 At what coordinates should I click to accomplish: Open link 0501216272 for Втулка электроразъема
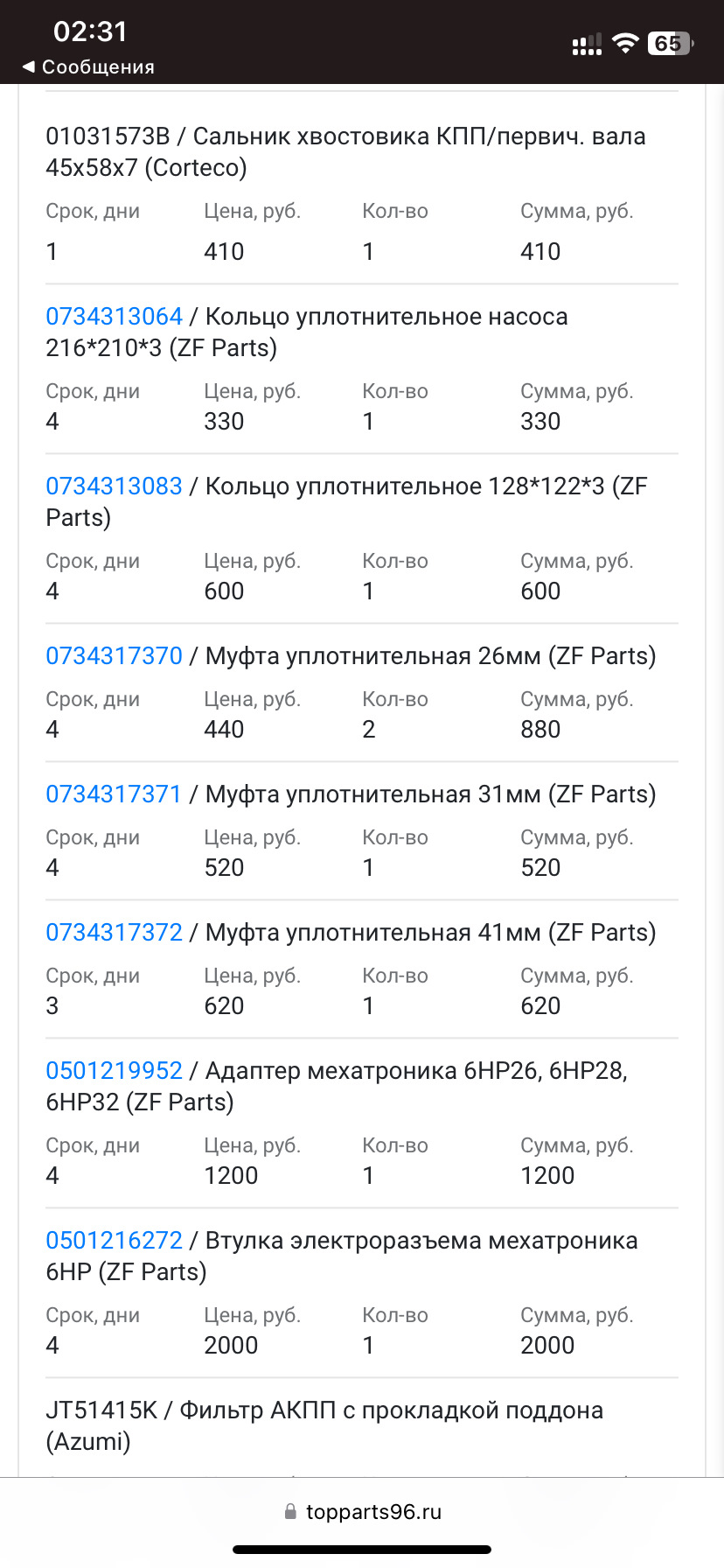point(114,1240)
